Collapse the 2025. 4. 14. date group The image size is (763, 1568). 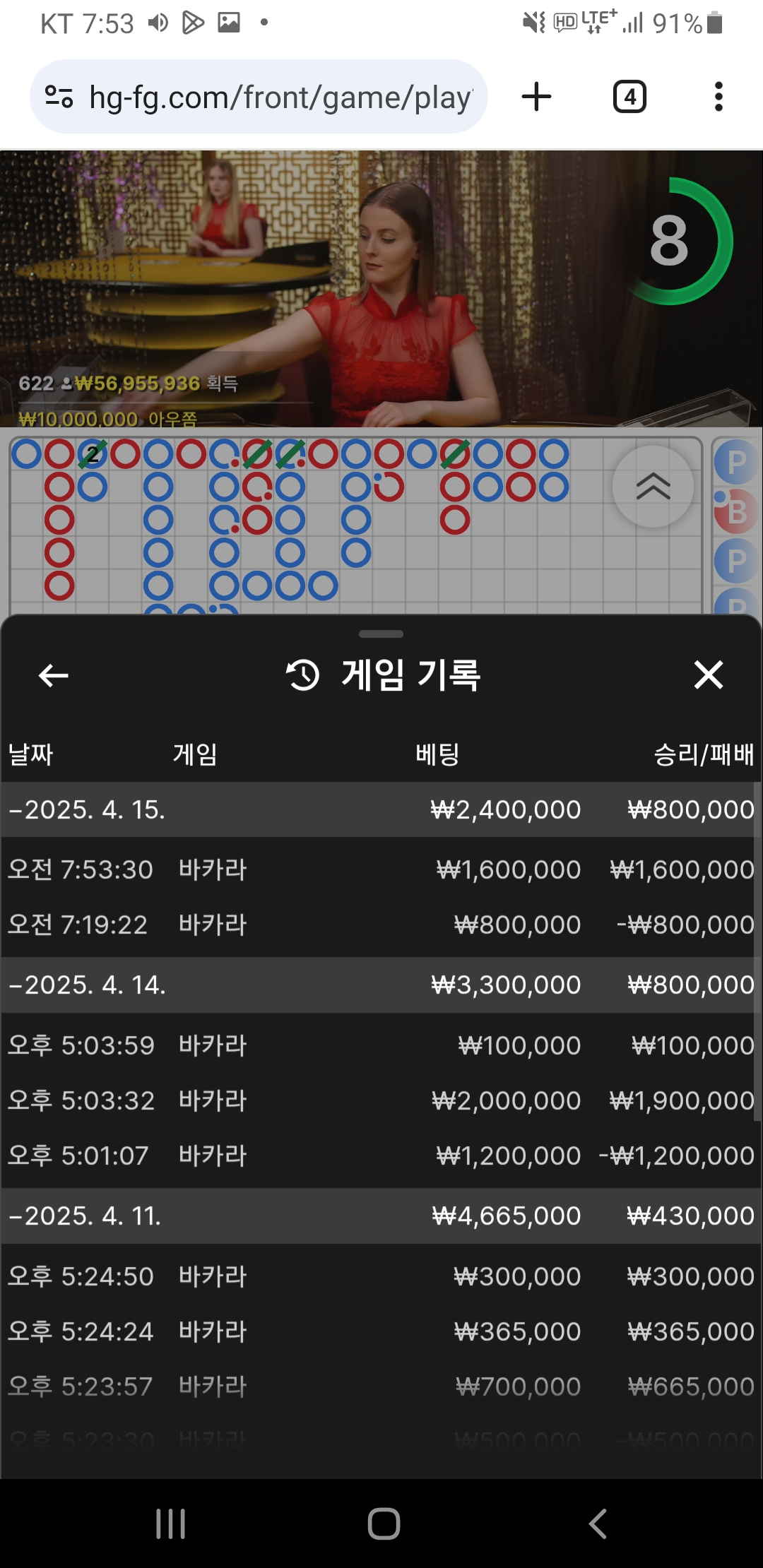click(380, 985)
